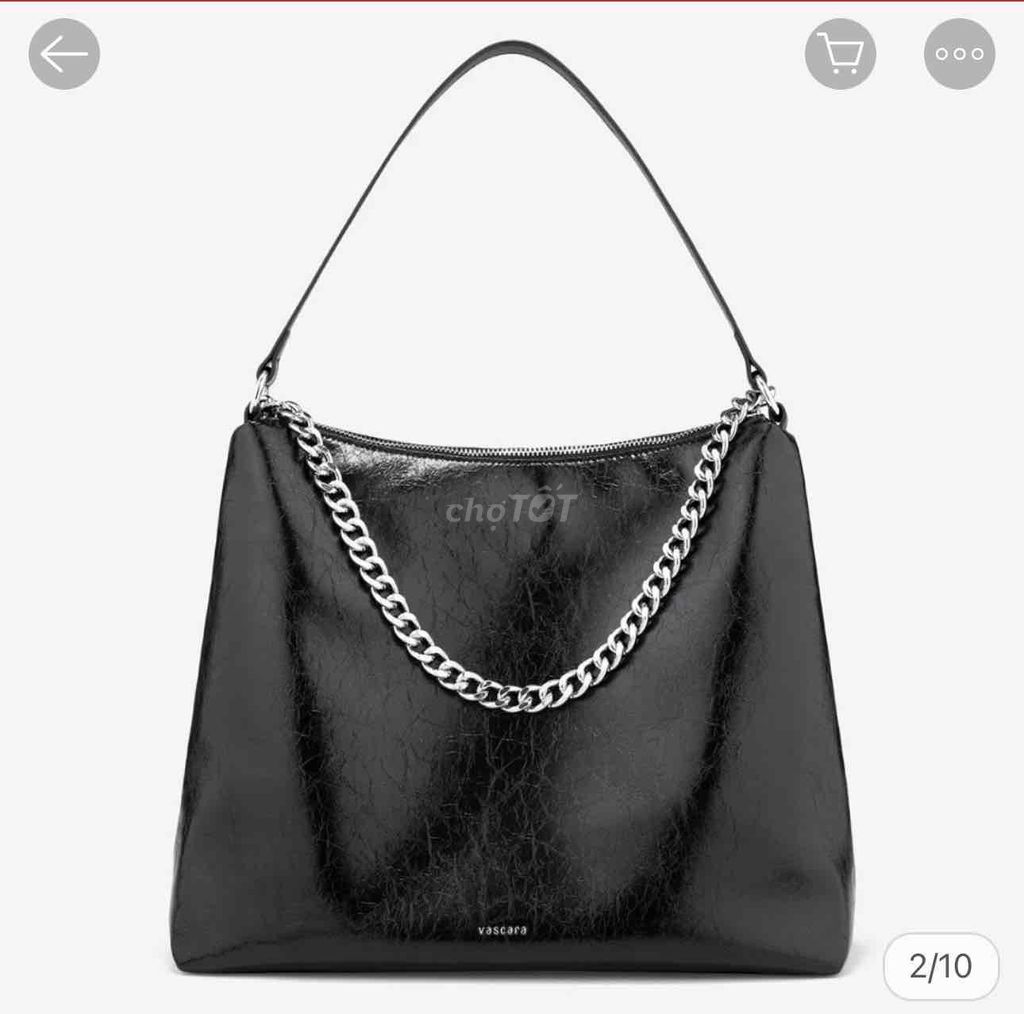This screenshot has width=1024, height=1014.
Task: Open the shopping cart
Action: (x=840, y=54)
